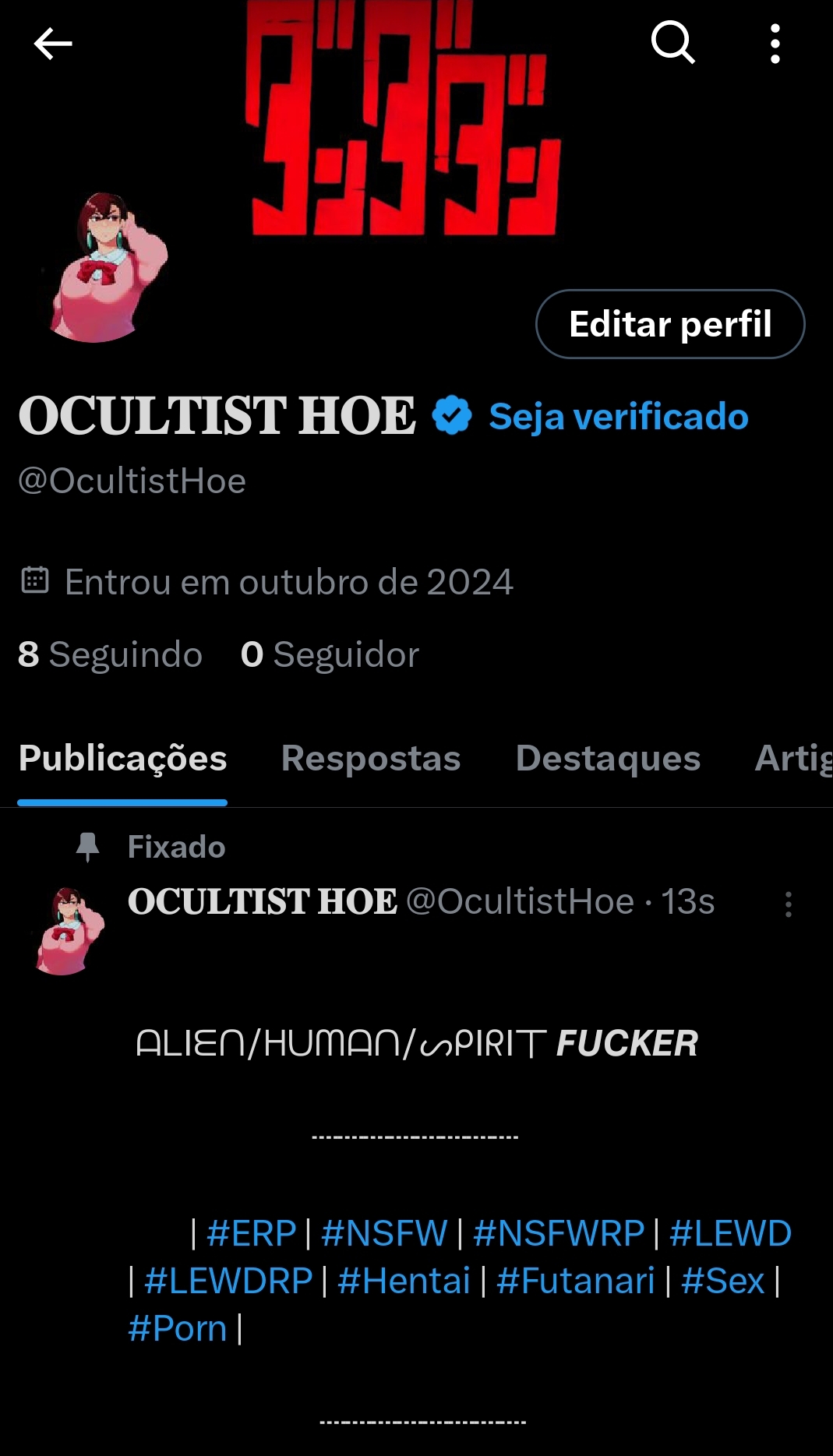Go back using the arrow icon

pos(53,44)
